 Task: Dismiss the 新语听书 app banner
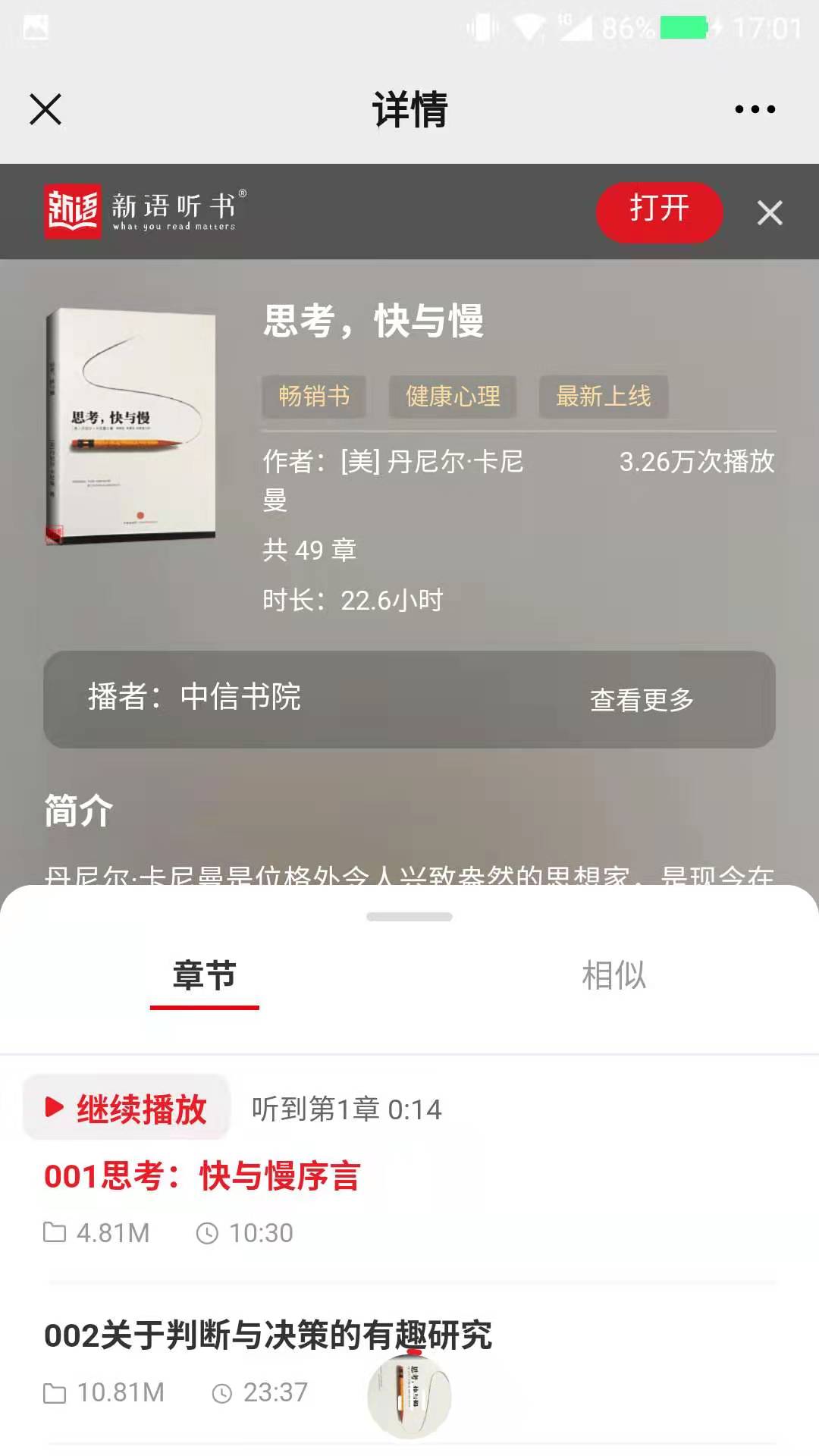(x=769, y=213)
